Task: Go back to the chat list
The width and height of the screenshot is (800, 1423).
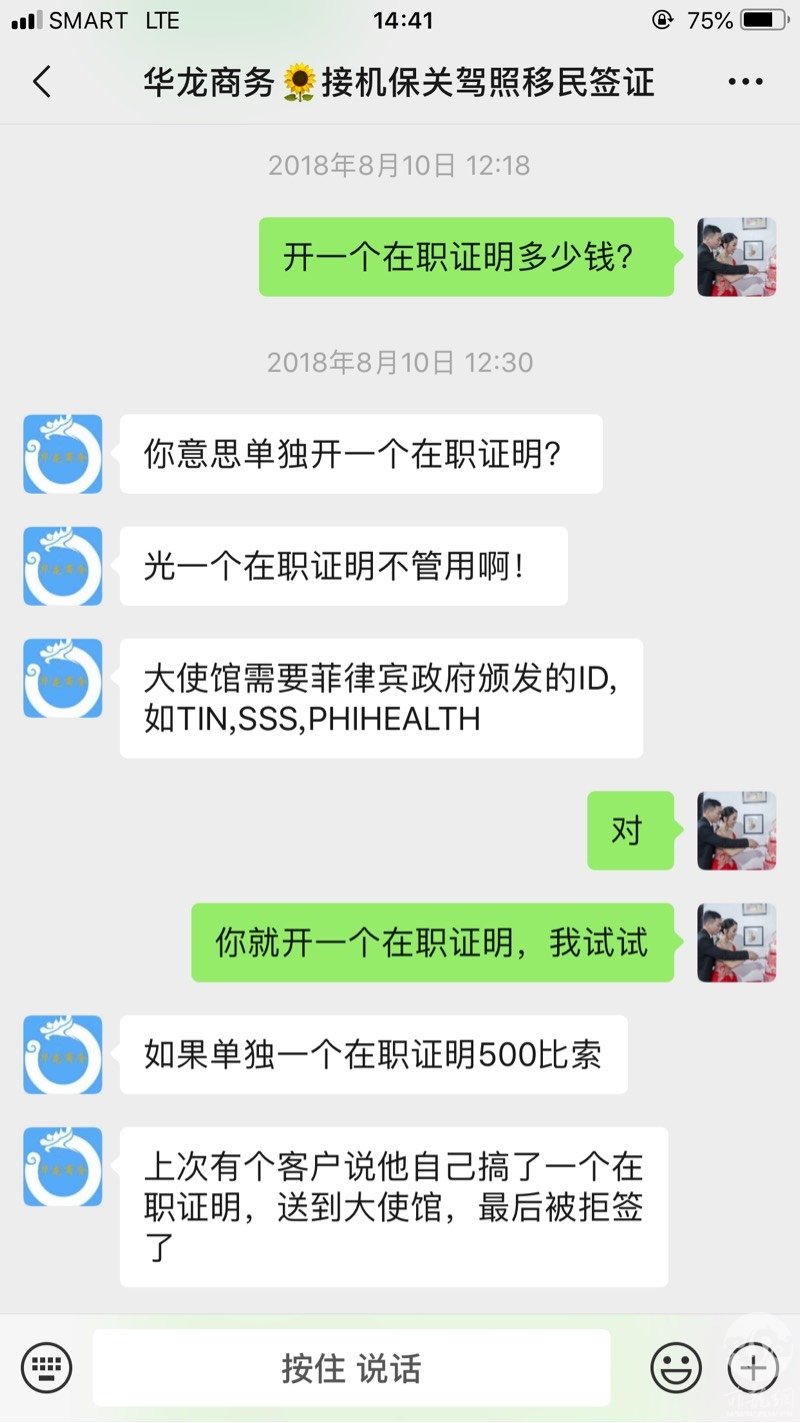Action: (41, 82)
